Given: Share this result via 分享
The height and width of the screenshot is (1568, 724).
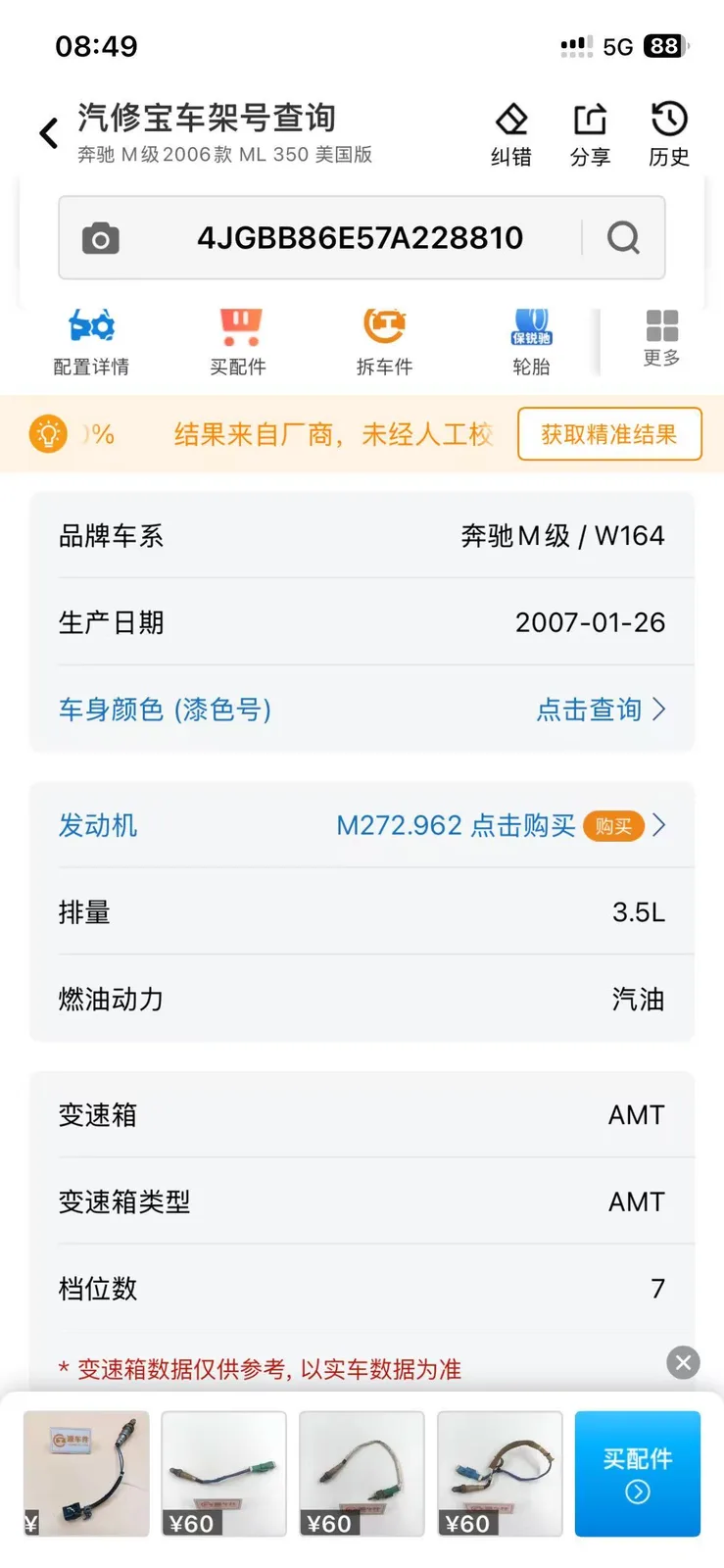Looking at the screenshot, I should point(590,134).
